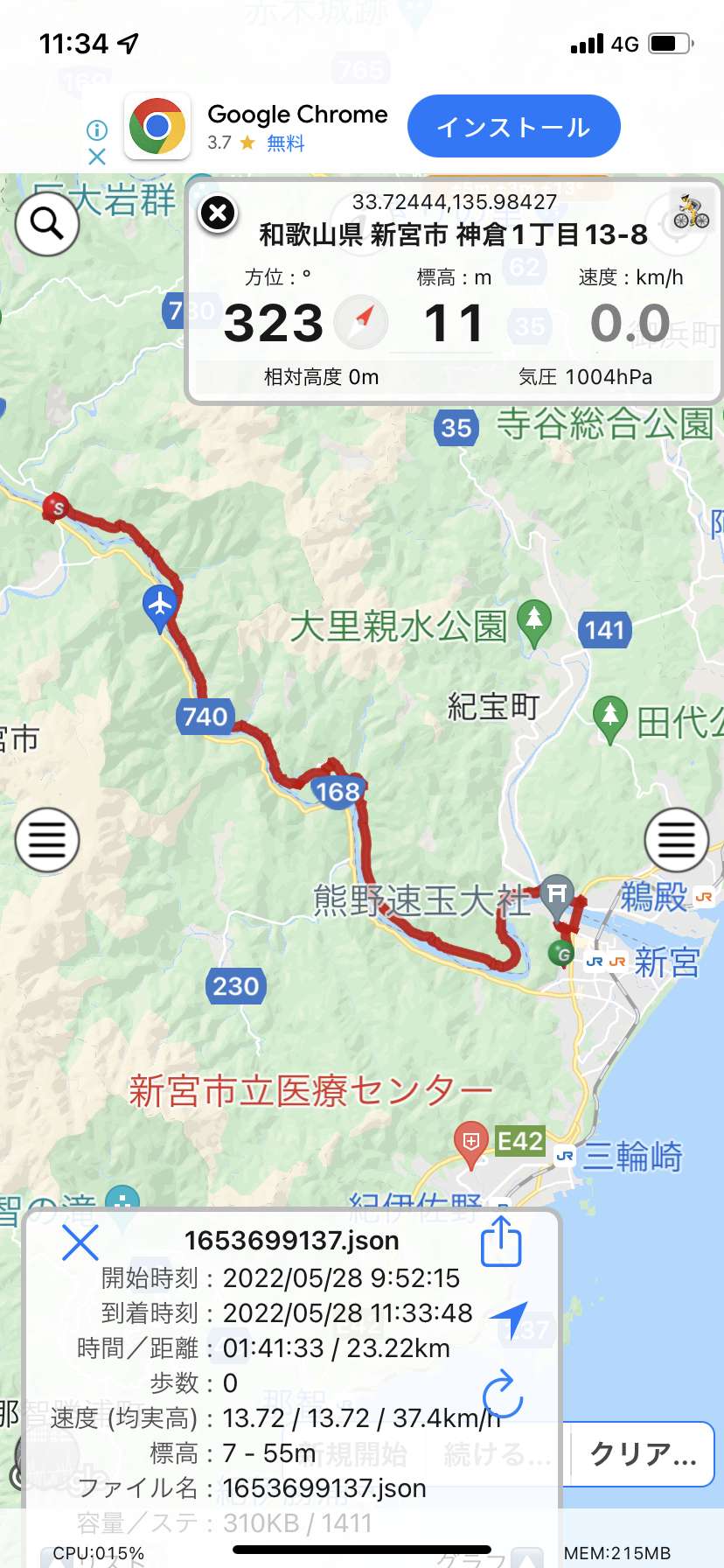Close the ad with the X icon

97,157
